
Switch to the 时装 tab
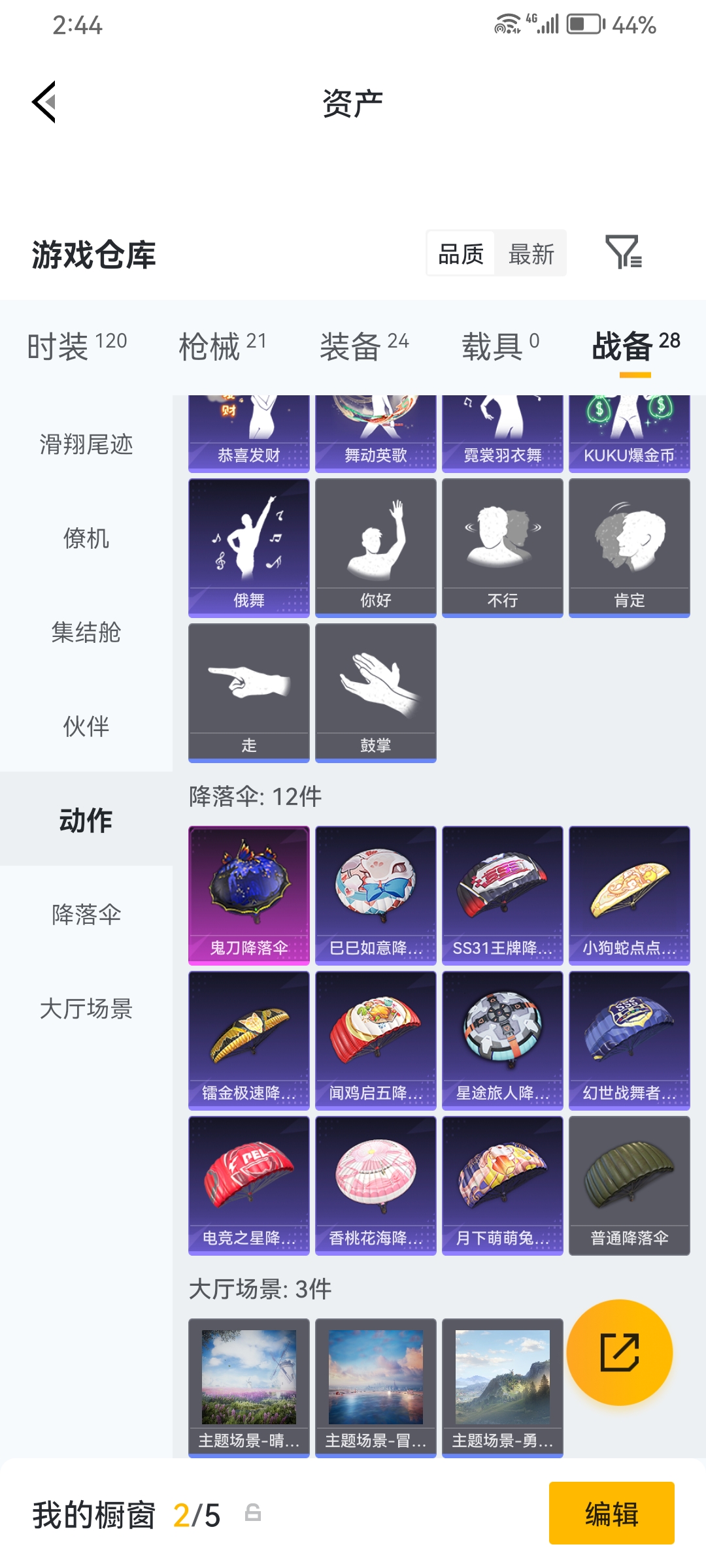76,346
